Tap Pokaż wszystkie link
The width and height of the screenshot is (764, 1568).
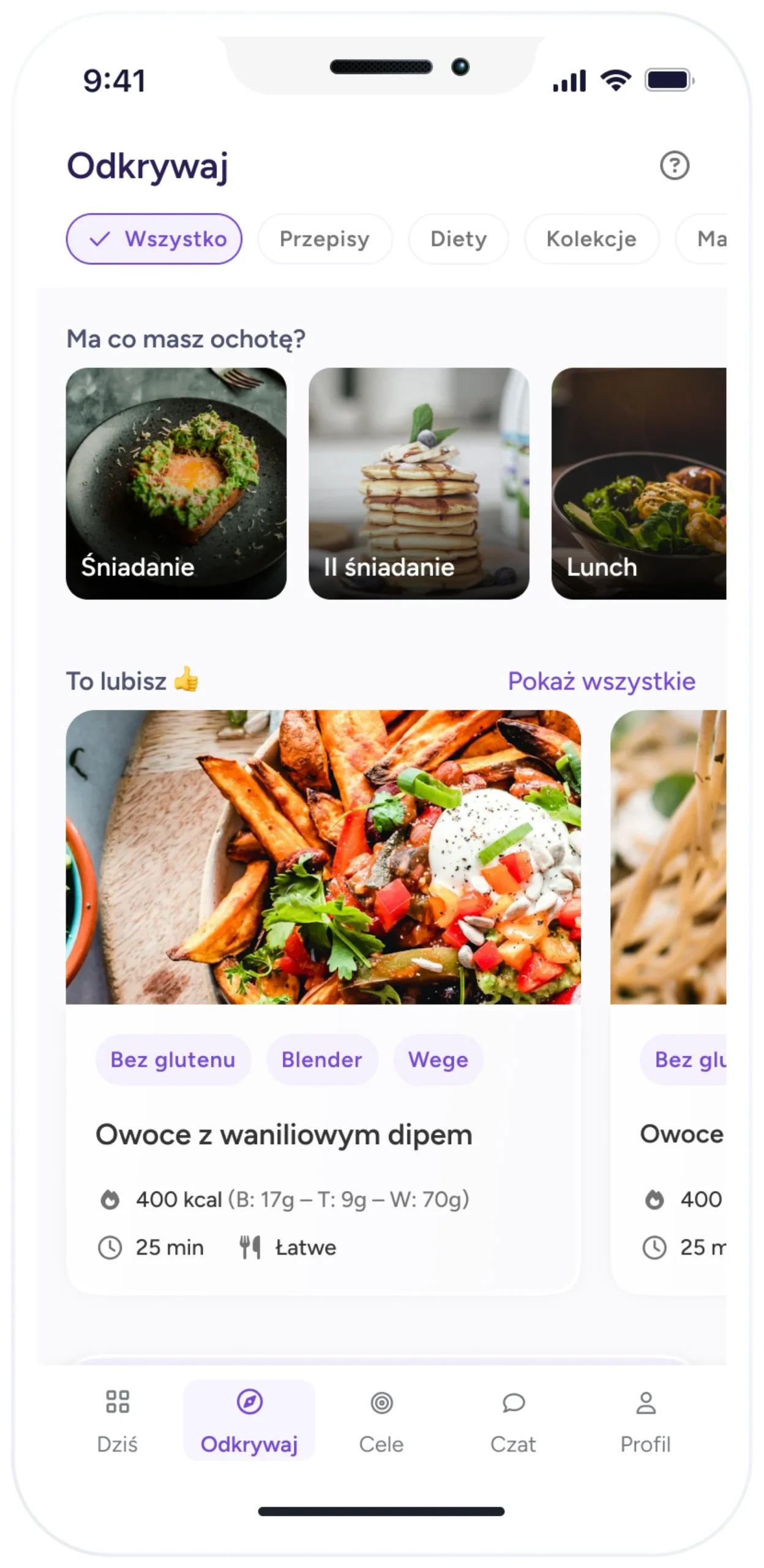[601, 680]
